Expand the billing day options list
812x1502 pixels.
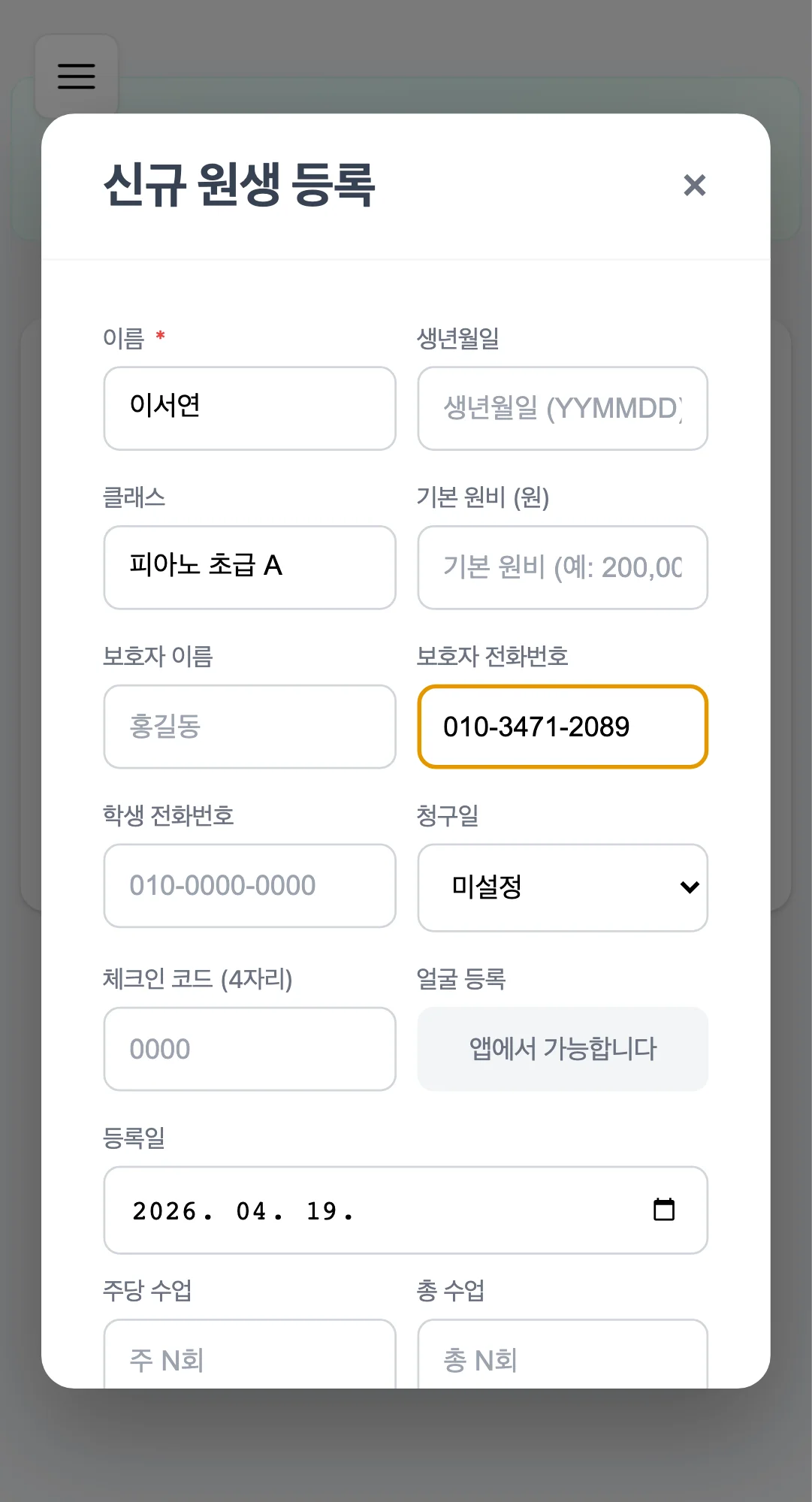coord(562,887)
